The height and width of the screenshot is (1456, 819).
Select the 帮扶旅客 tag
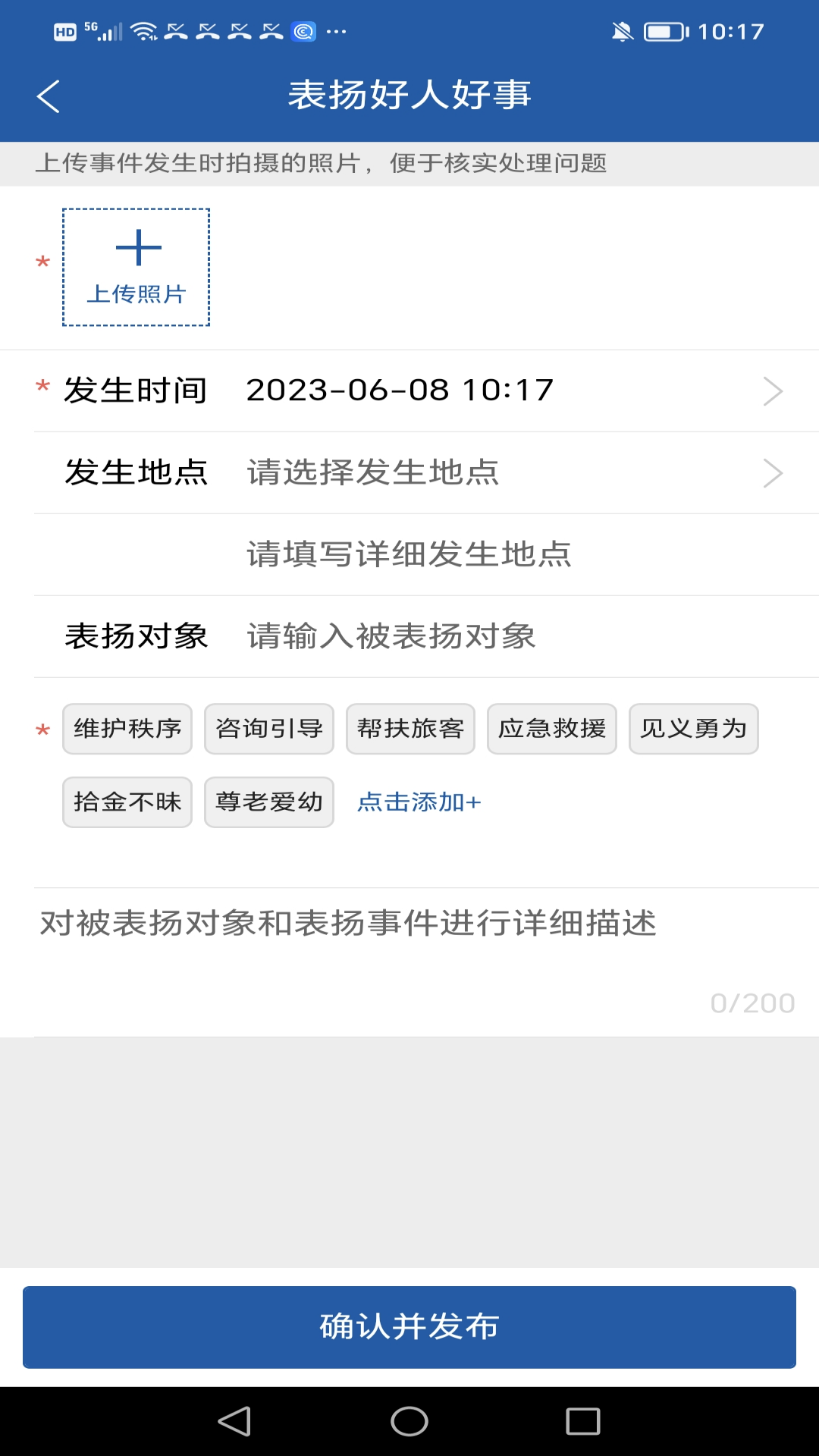[x=410, y=729]
